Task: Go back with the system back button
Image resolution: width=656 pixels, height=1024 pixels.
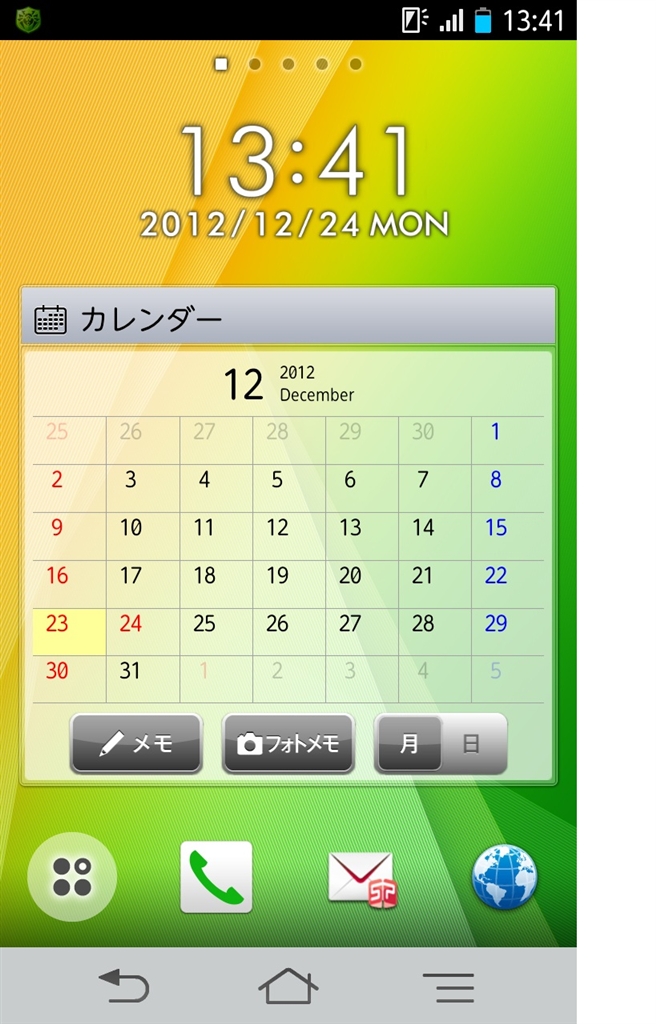Action: point(124,986)
